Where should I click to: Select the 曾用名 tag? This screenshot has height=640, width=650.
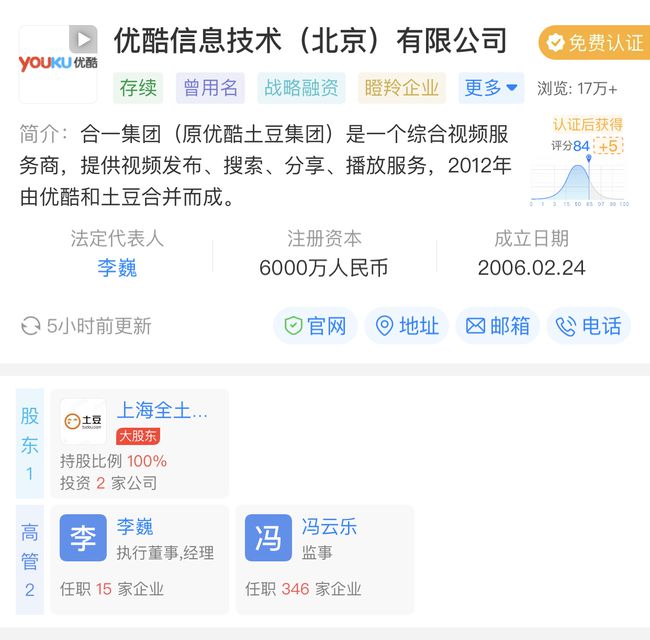[x=210, y=88]
